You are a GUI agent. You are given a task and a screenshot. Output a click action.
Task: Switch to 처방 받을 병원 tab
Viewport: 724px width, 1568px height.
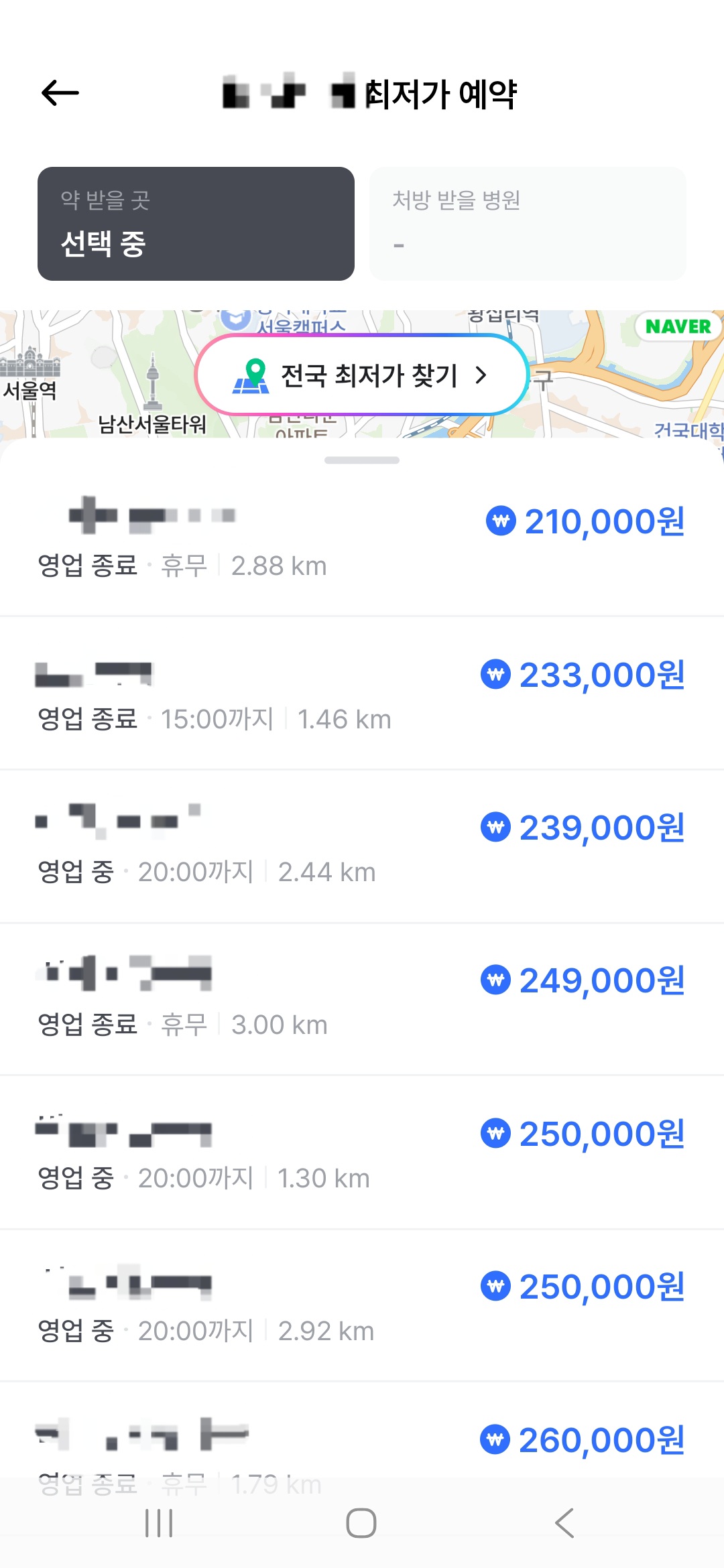528,224
